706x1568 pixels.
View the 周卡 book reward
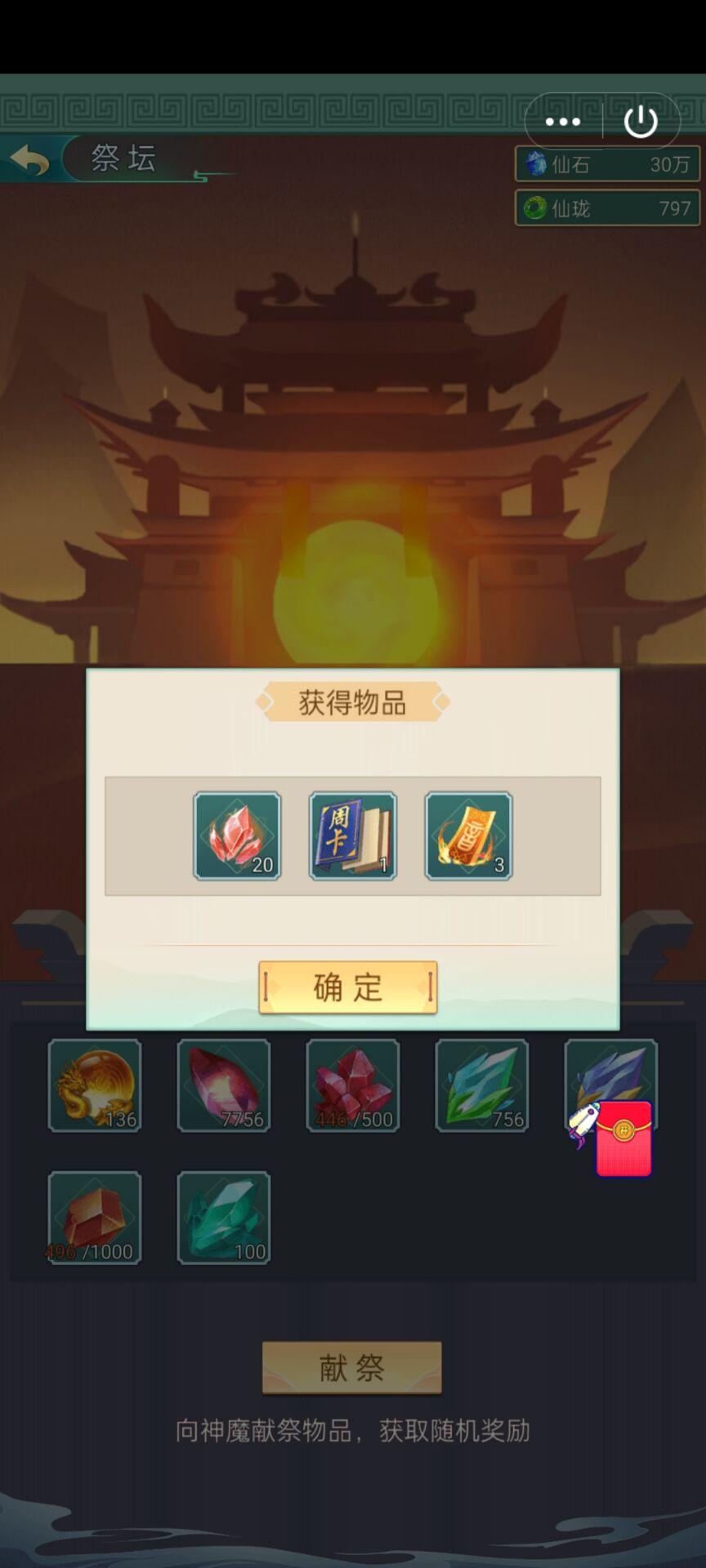click(353, 835)
